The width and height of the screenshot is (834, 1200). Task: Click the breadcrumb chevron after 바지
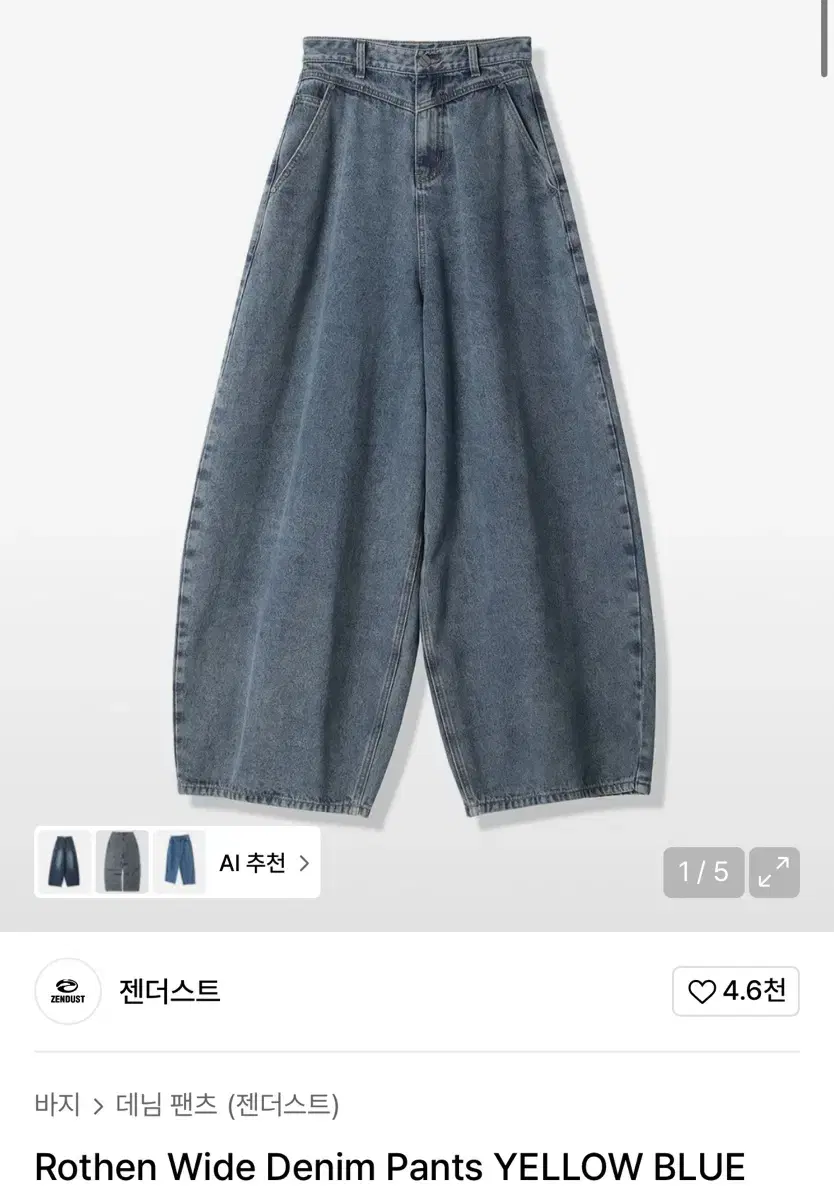pyautogui.click(x=97, y=1106)
